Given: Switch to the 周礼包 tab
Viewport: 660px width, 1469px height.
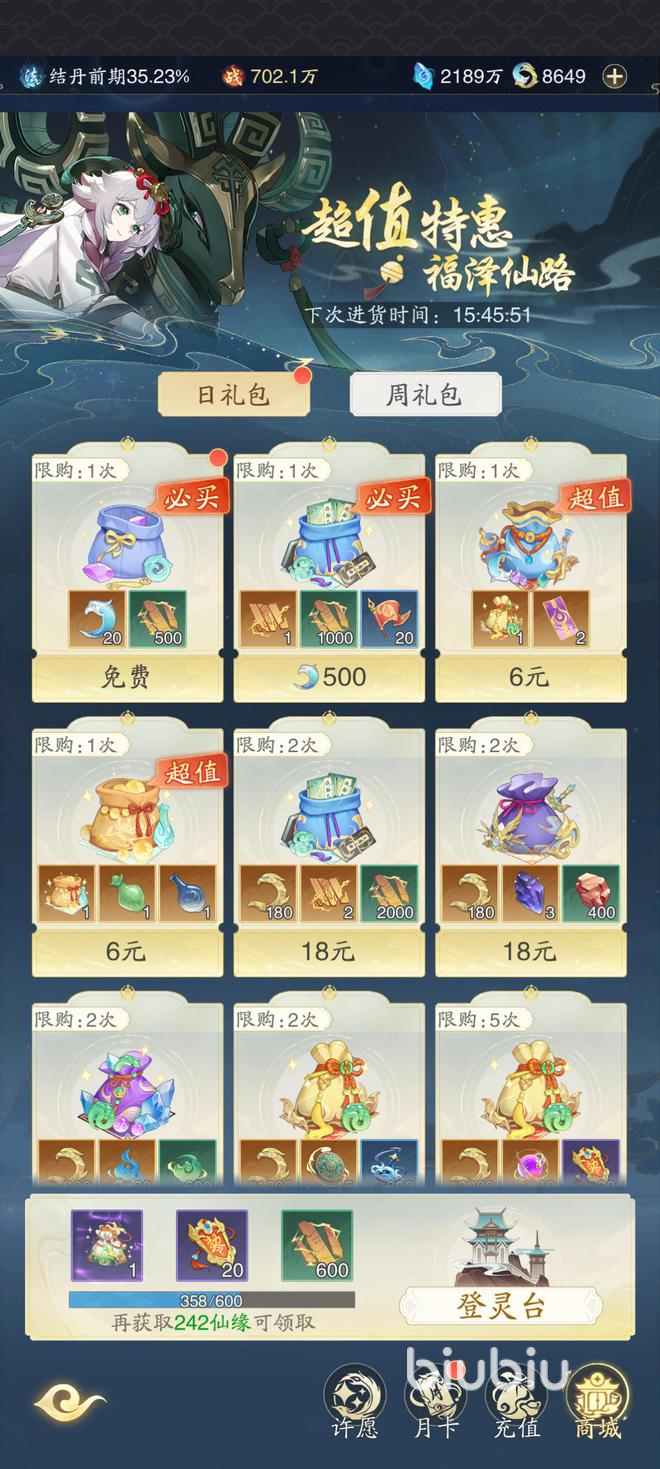Looking at the screenshot, I should pos(424,394).
